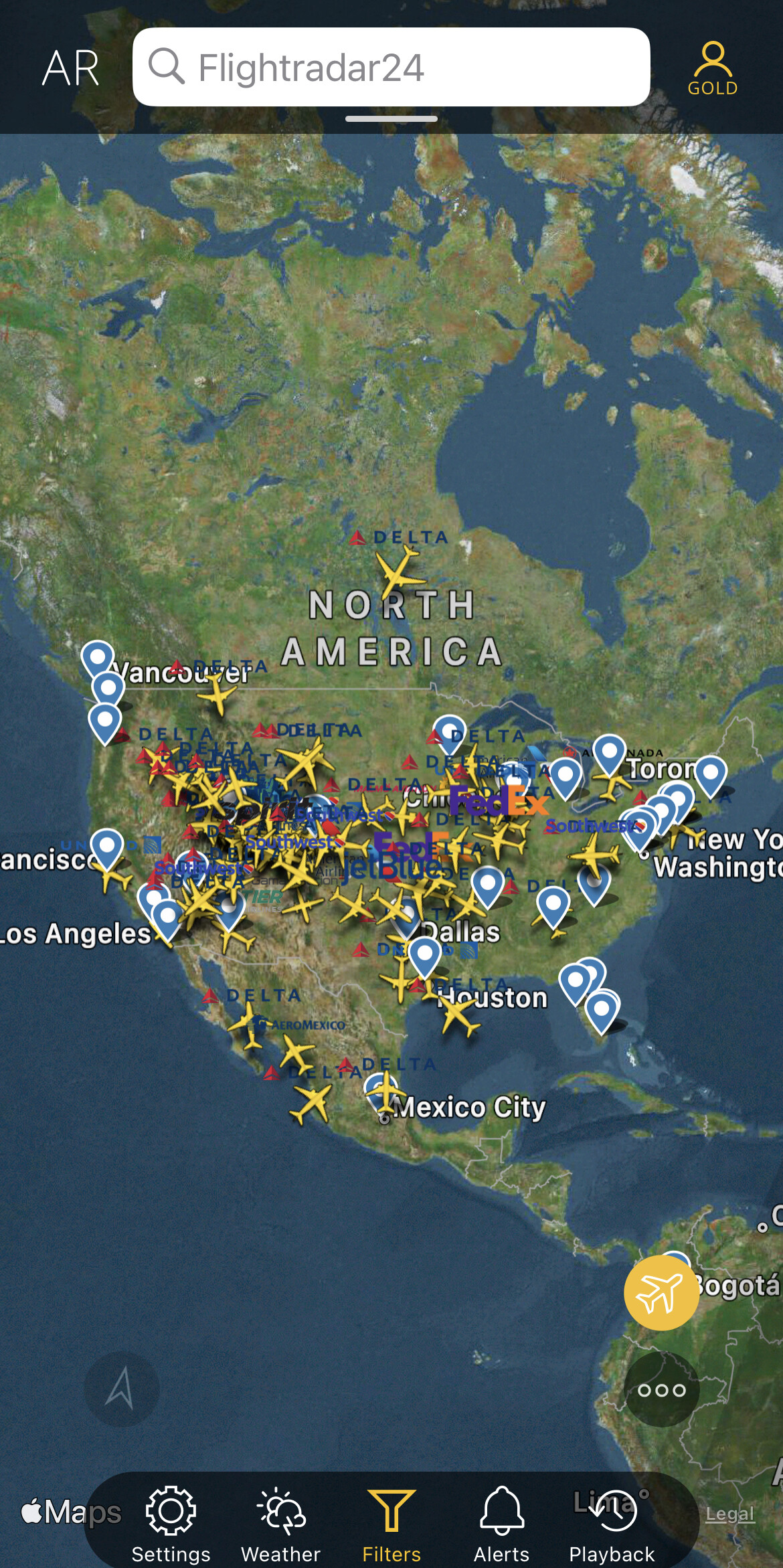Select the airport pin north of Houston
Image resolution: width=783 pixels, height=1568 pixels.
(424, 954)
